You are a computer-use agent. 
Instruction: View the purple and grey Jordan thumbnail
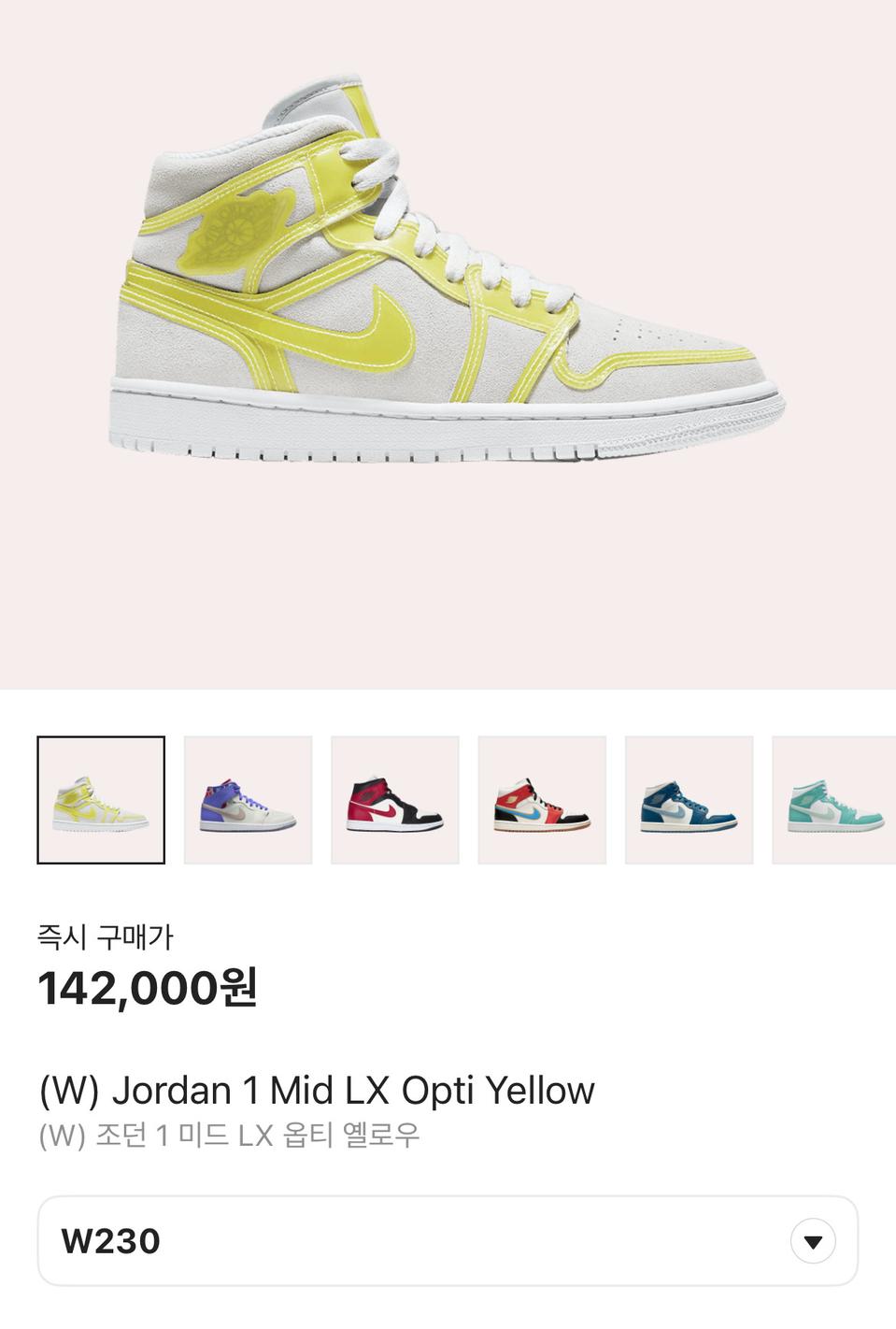[248, 800]
